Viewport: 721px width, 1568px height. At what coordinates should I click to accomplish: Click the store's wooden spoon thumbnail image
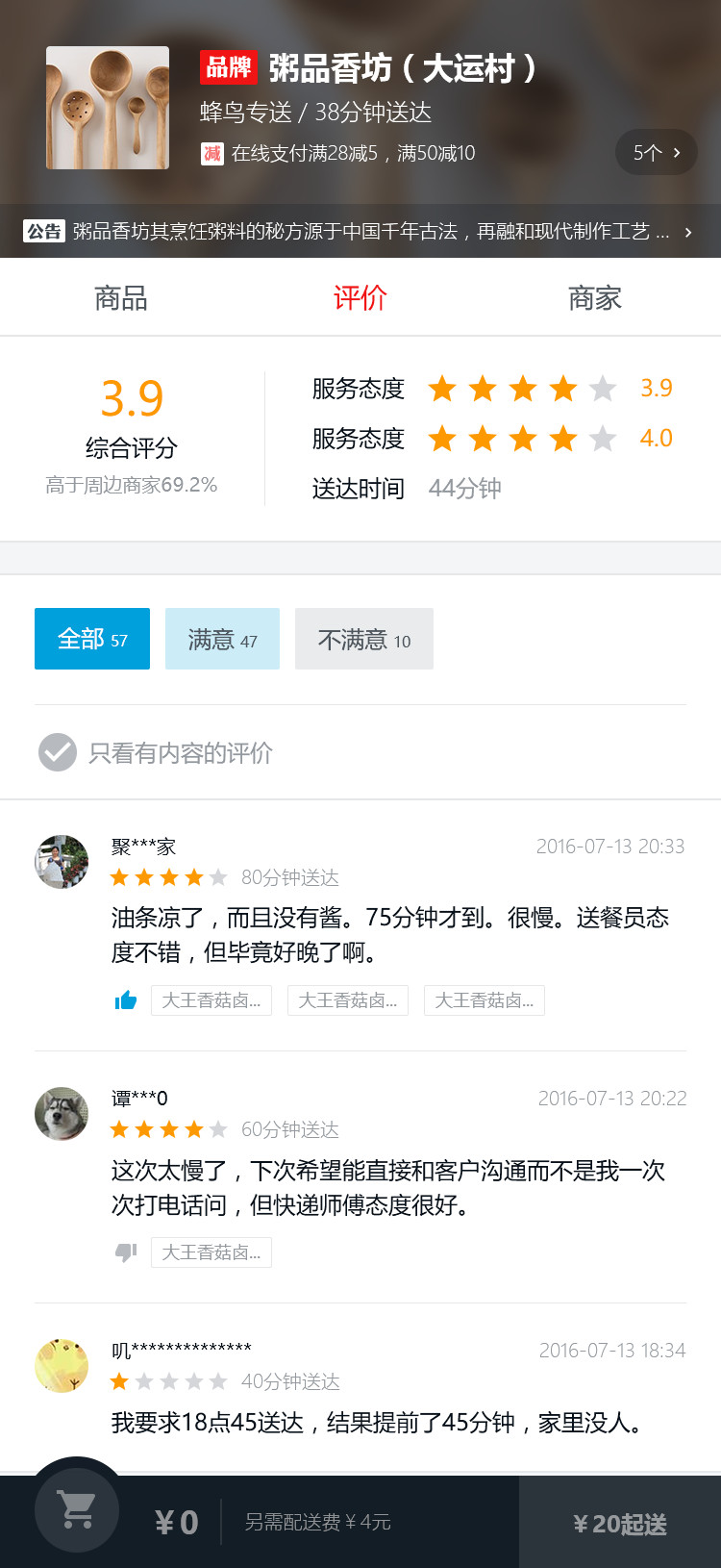(x=107, y=107)
